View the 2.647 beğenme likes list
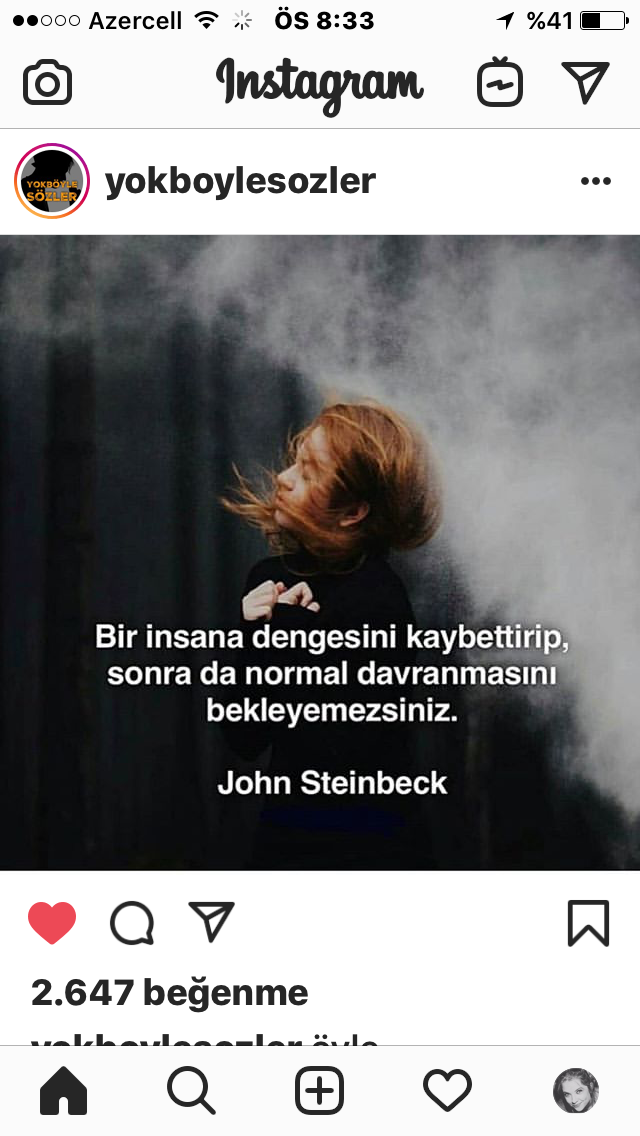This screenshot has width=640, height=1136. pos(170,993)
